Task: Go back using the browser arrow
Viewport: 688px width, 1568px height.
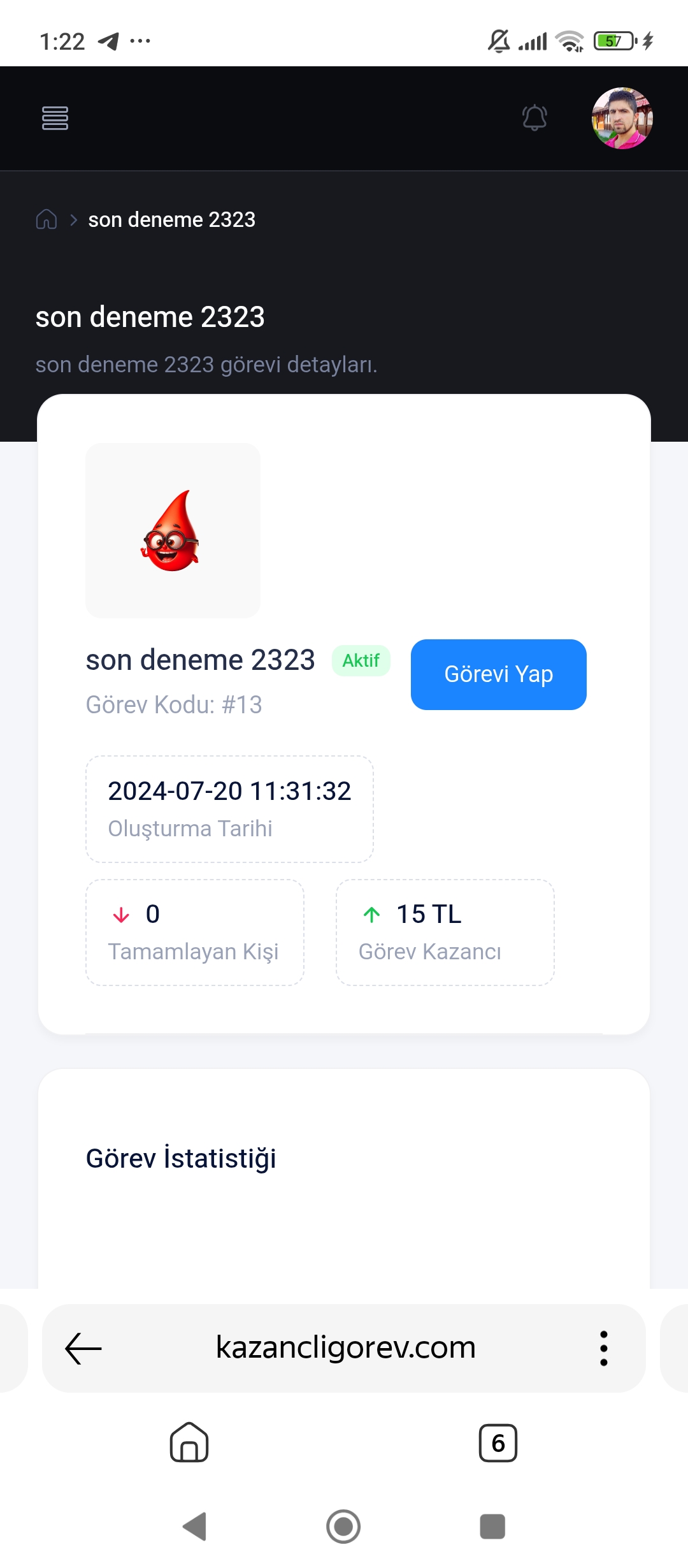Action: point(83,1348)
